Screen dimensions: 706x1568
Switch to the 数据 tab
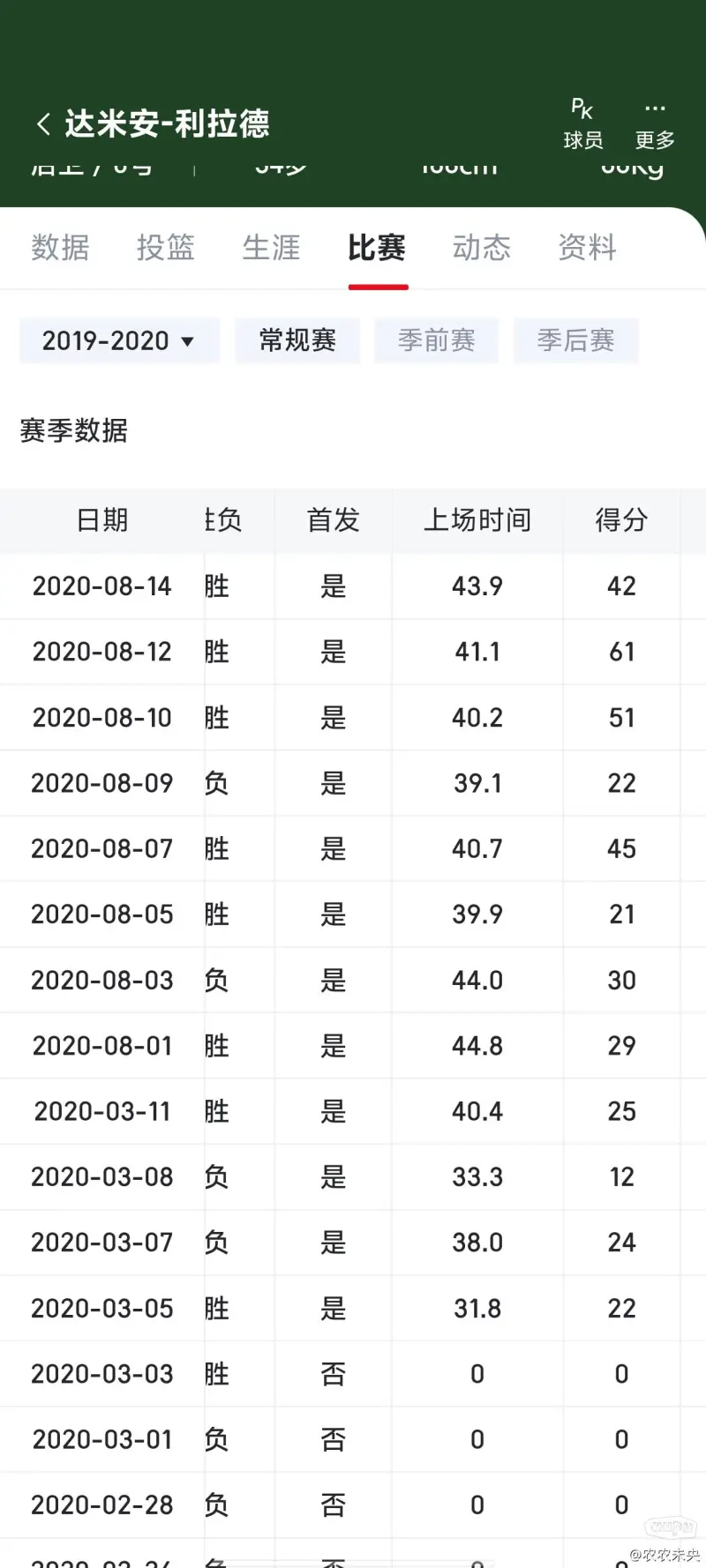tap(60, 248)
